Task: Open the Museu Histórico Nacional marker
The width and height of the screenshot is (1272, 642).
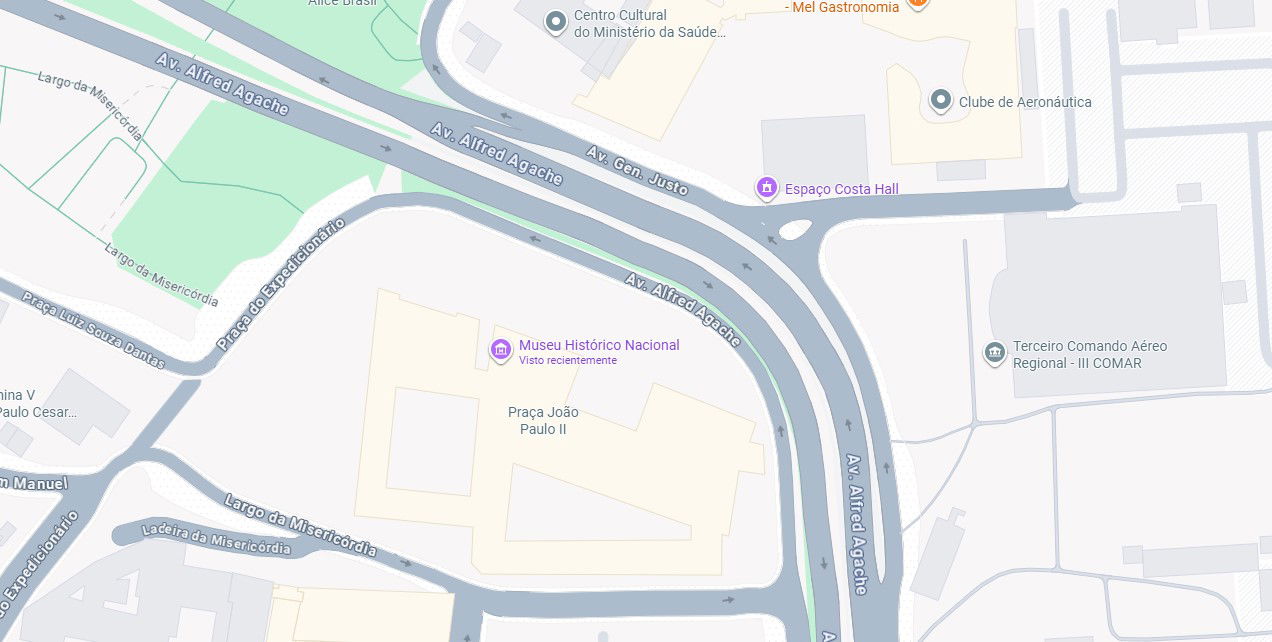Action: (500, 350)
